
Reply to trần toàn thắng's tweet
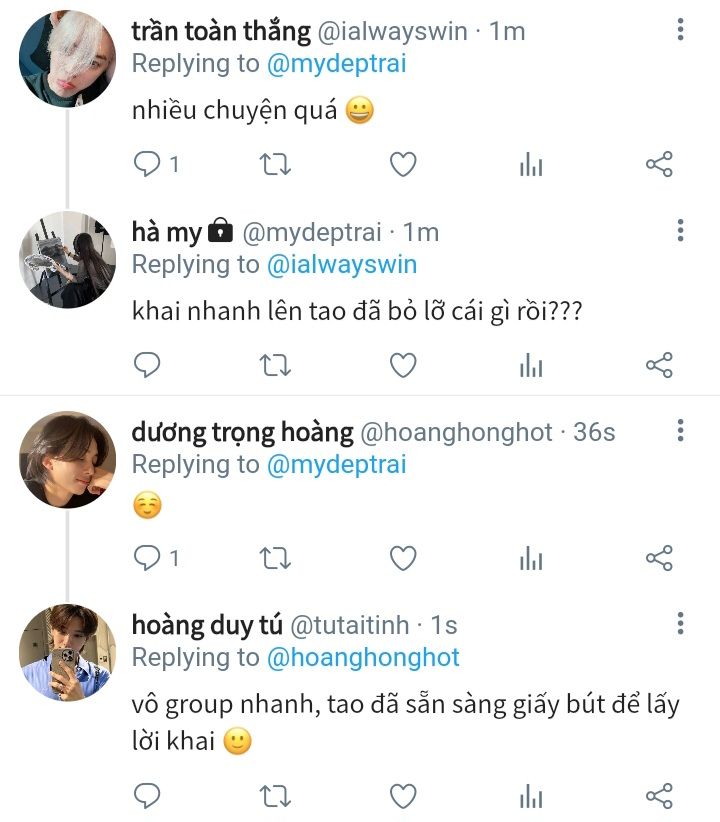click(x=147, y=164)
